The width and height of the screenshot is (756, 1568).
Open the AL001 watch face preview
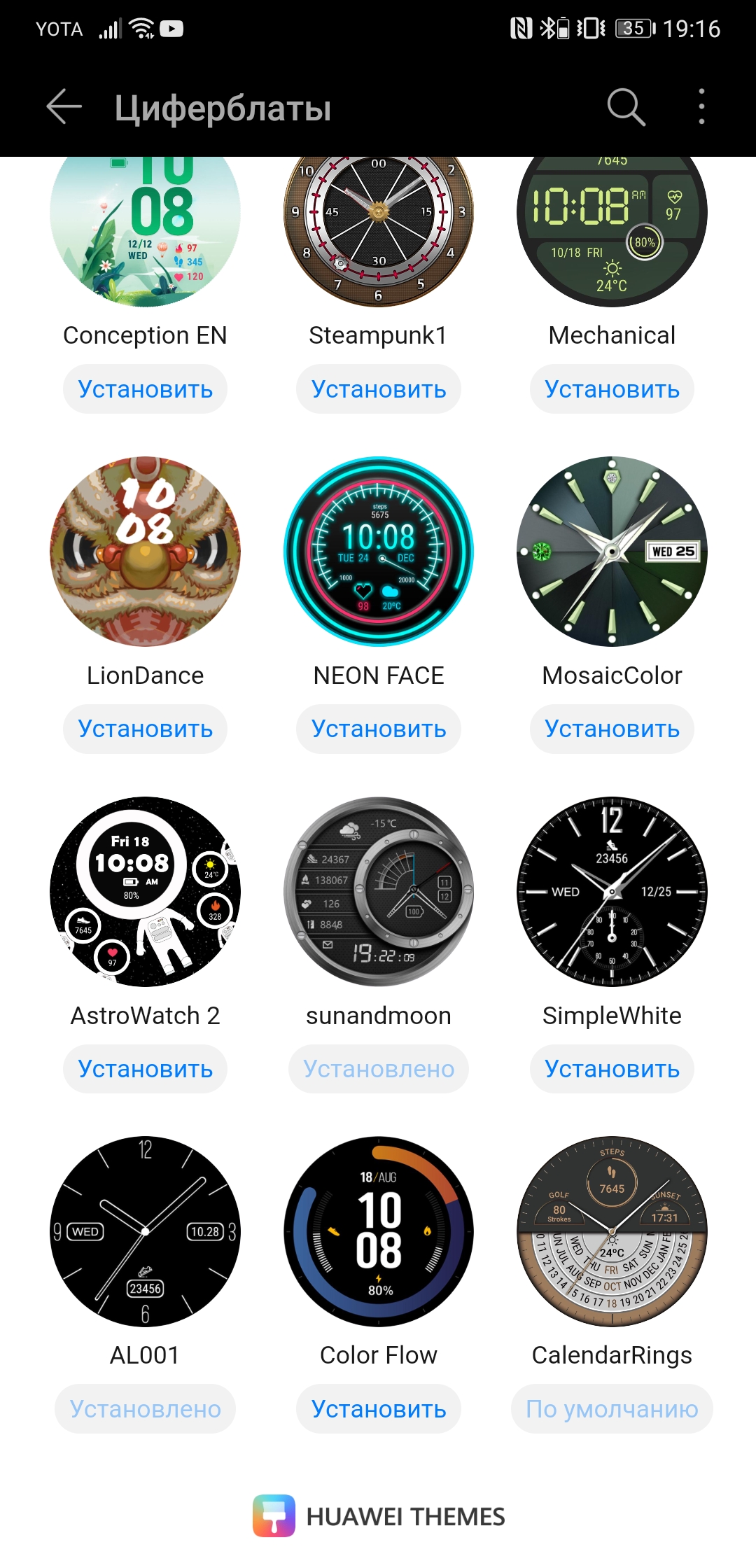(x=145, y=1231)
